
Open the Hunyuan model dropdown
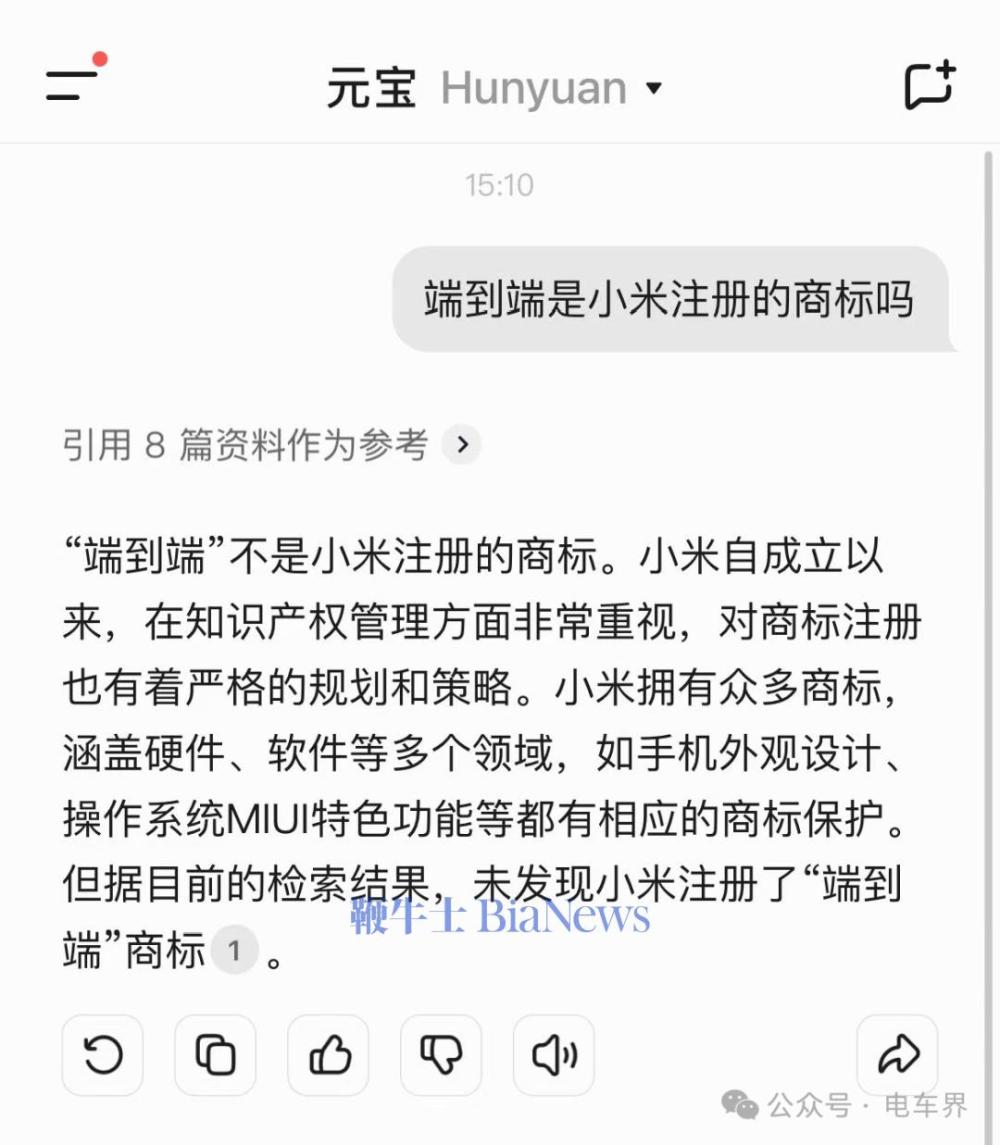(551, 88)
